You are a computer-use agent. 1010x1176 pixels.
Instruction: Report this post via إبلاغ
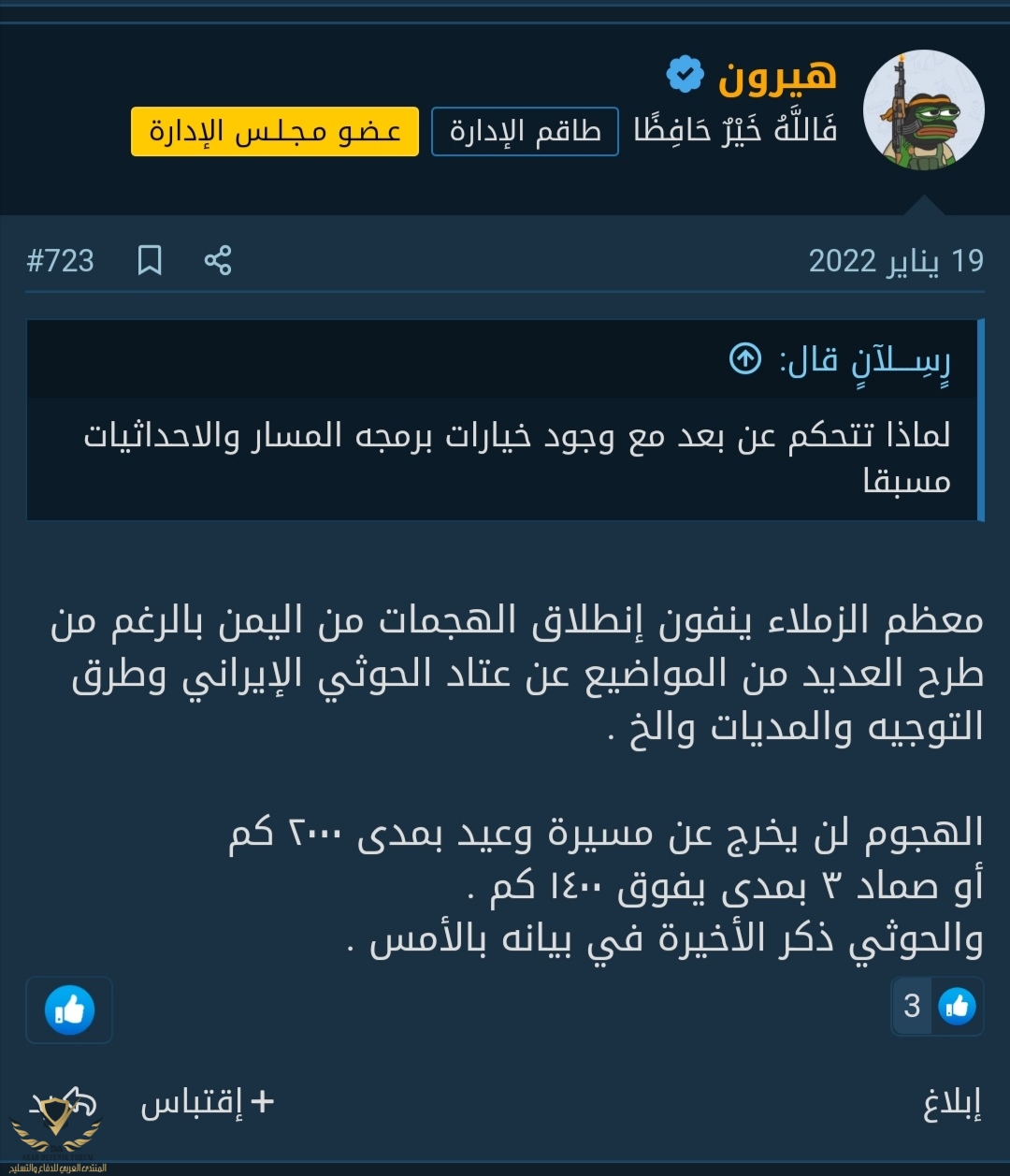click(952, 1103)
